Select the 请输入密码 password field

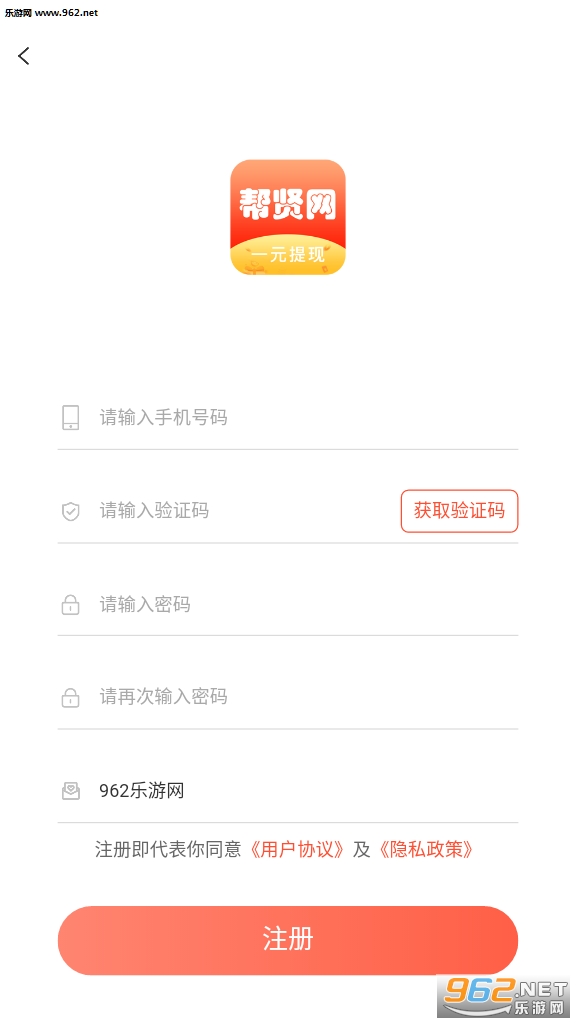(x=287, y=605)
